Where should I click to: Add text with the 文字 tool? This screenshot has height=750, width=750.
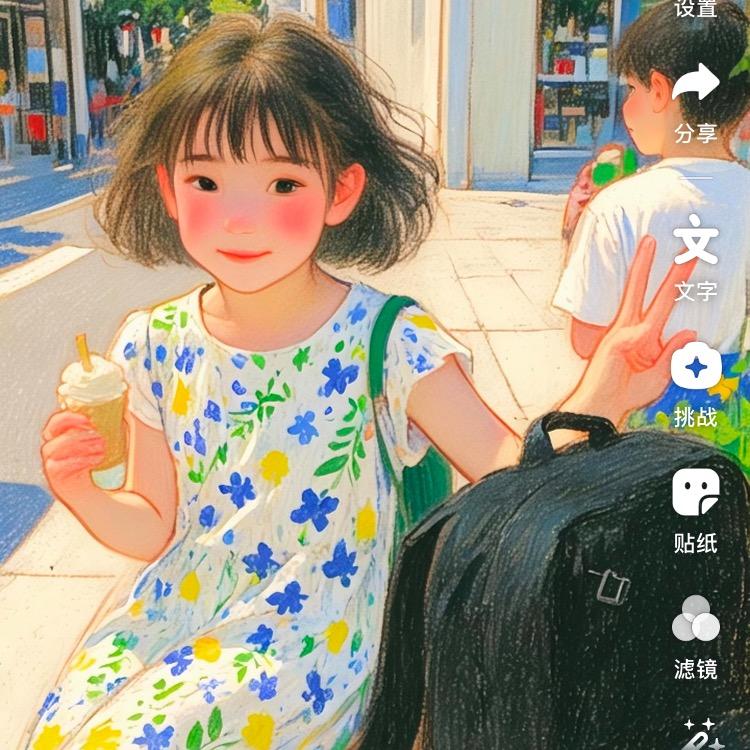click(696, 245)
